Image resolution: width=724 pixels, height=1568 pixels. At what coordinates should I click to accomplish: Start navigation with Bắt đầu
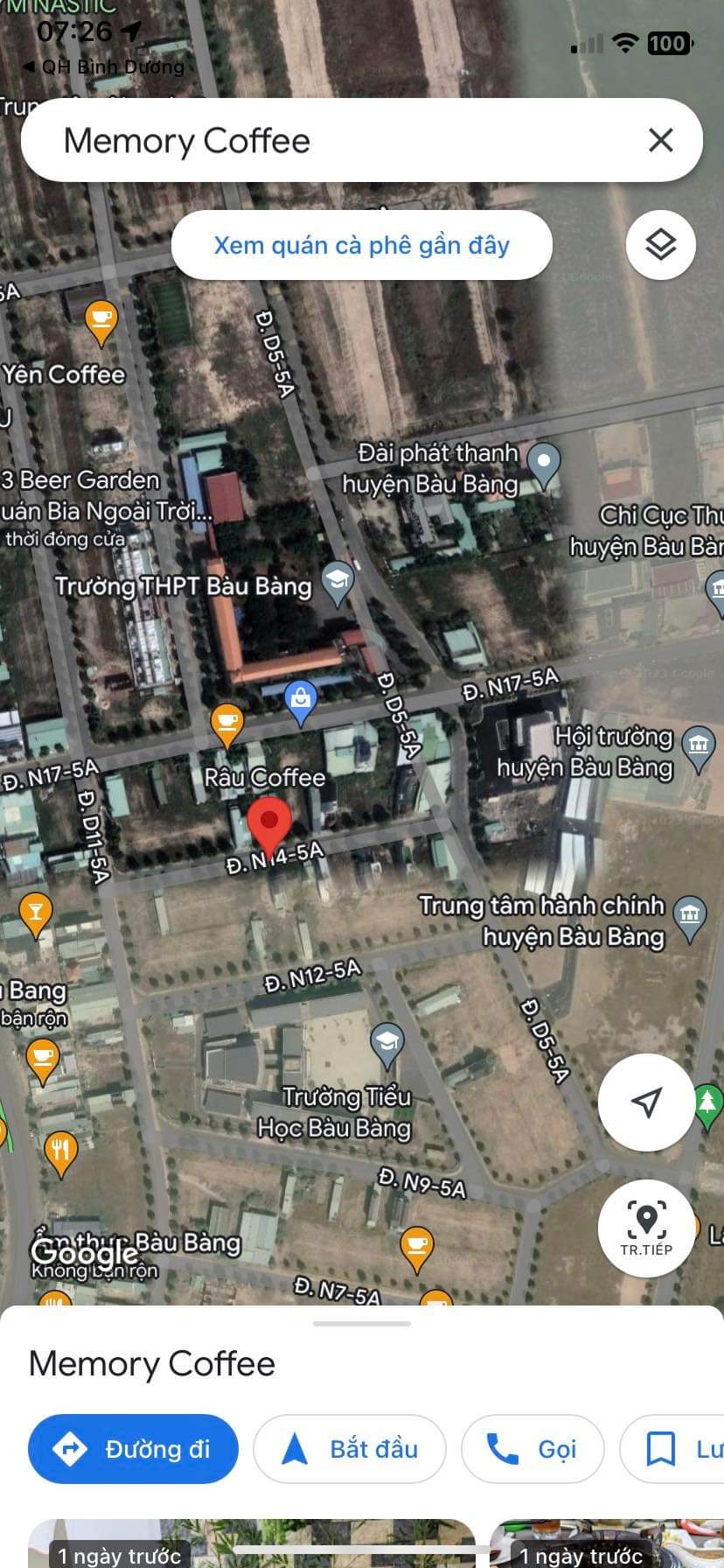point(350,1449)
